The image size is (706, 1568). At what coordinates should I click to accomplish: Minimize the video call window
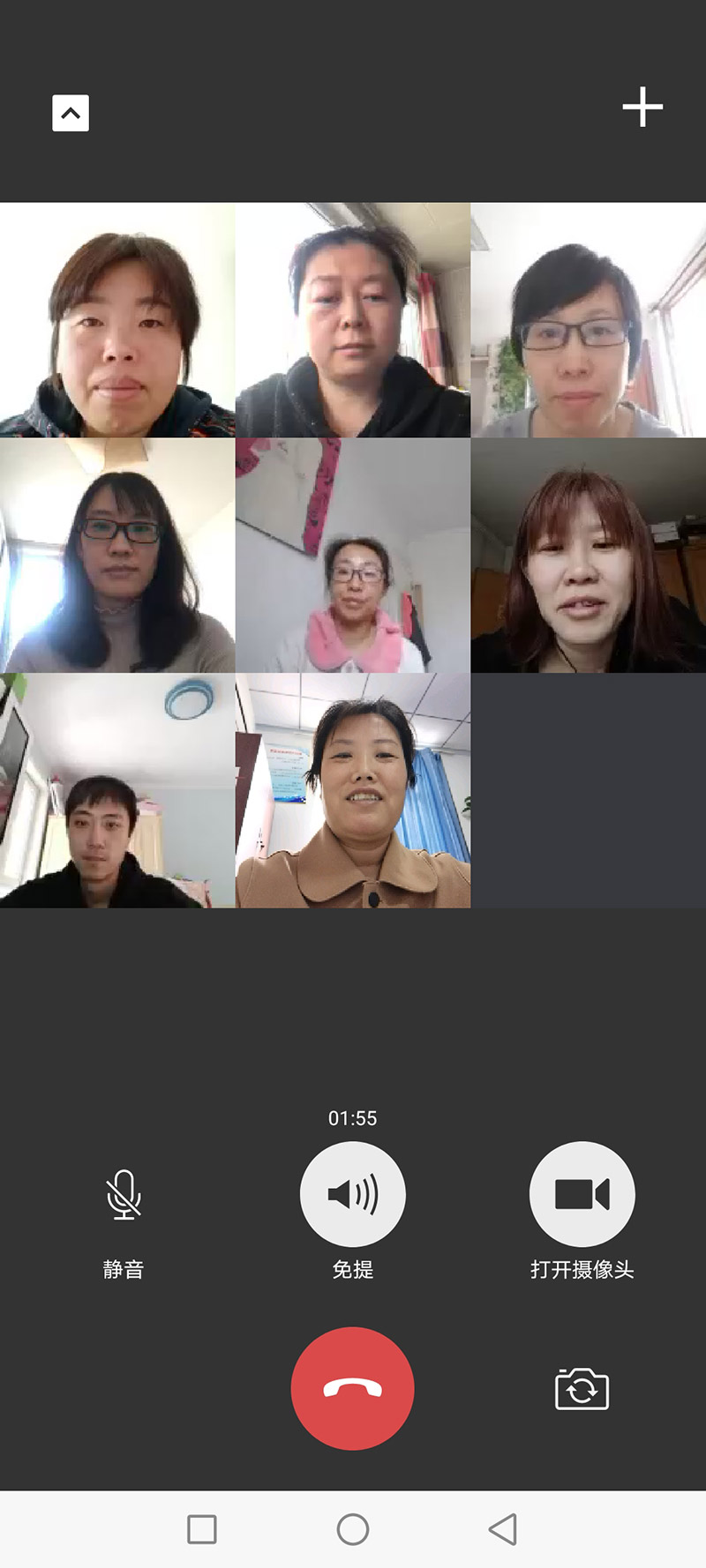coord(71,113)
